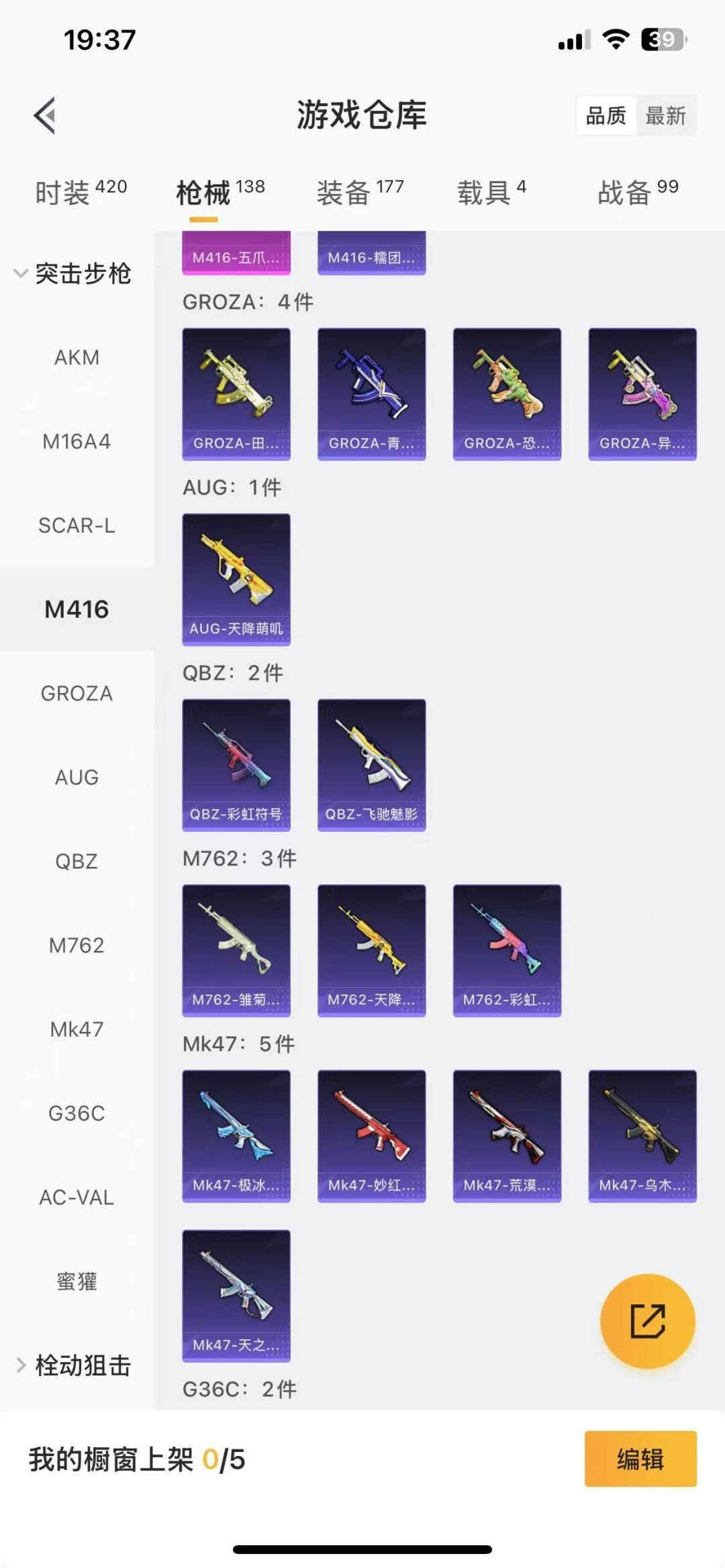Image resolution: width=725 pixels, height=1568 pixels.
Task: Open the Mk47-极冰 skin tile
Action: (x=236, y=1135)
